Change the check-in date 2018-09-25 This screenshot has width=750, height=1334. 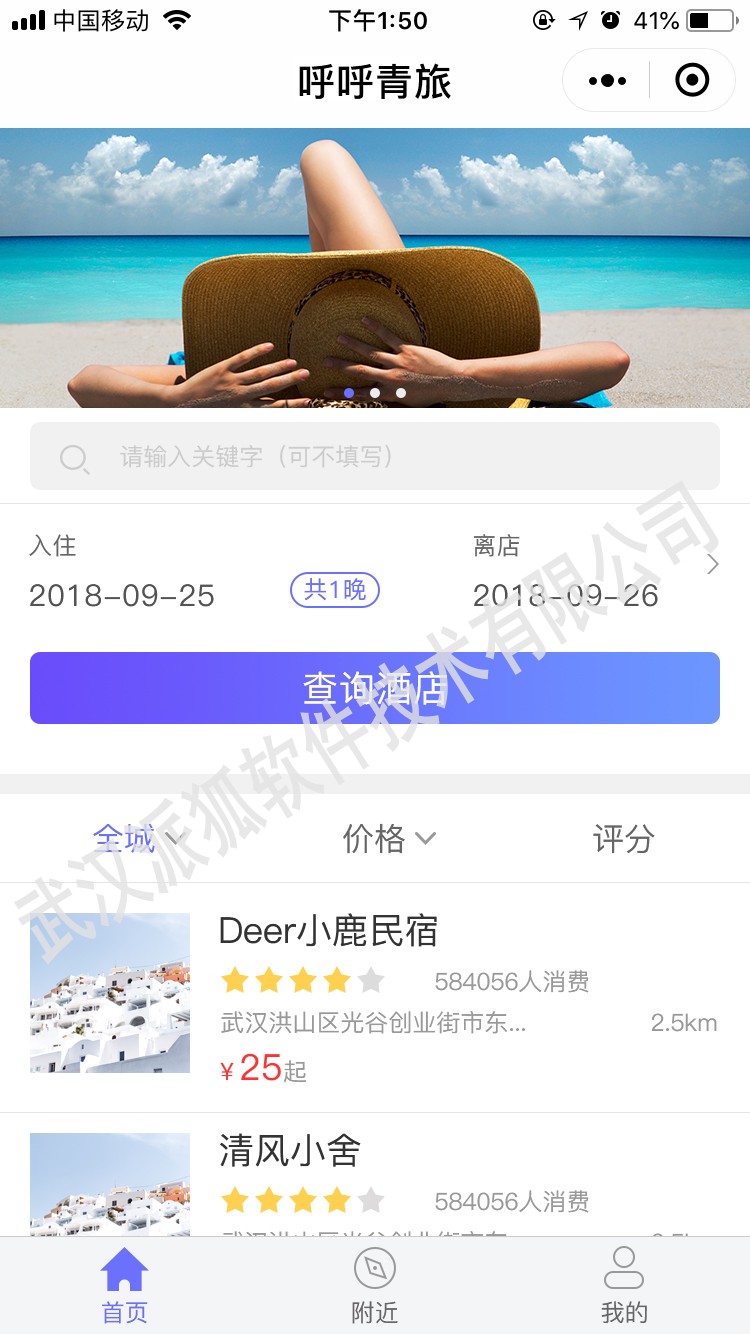coord(122,596)
